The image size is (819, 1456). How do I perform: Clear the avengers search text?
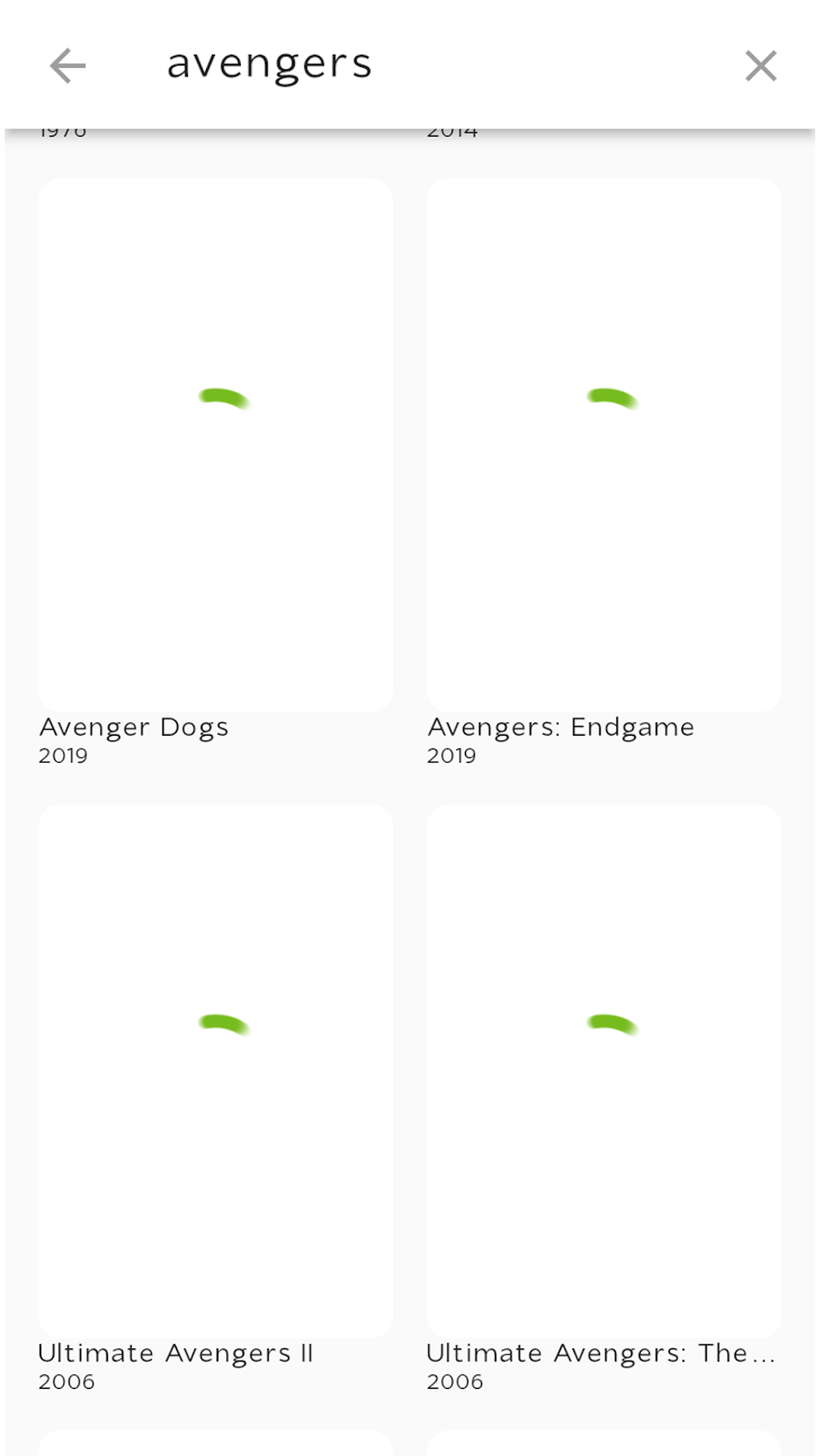[760, 66]
